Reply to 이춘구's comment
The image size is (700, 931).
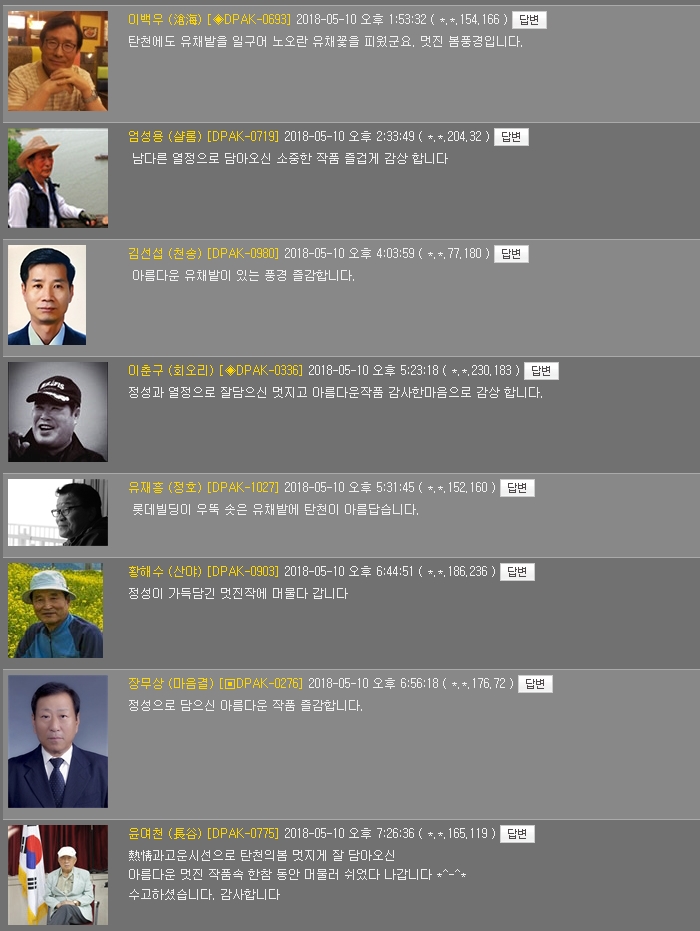(x=541, y=371)
